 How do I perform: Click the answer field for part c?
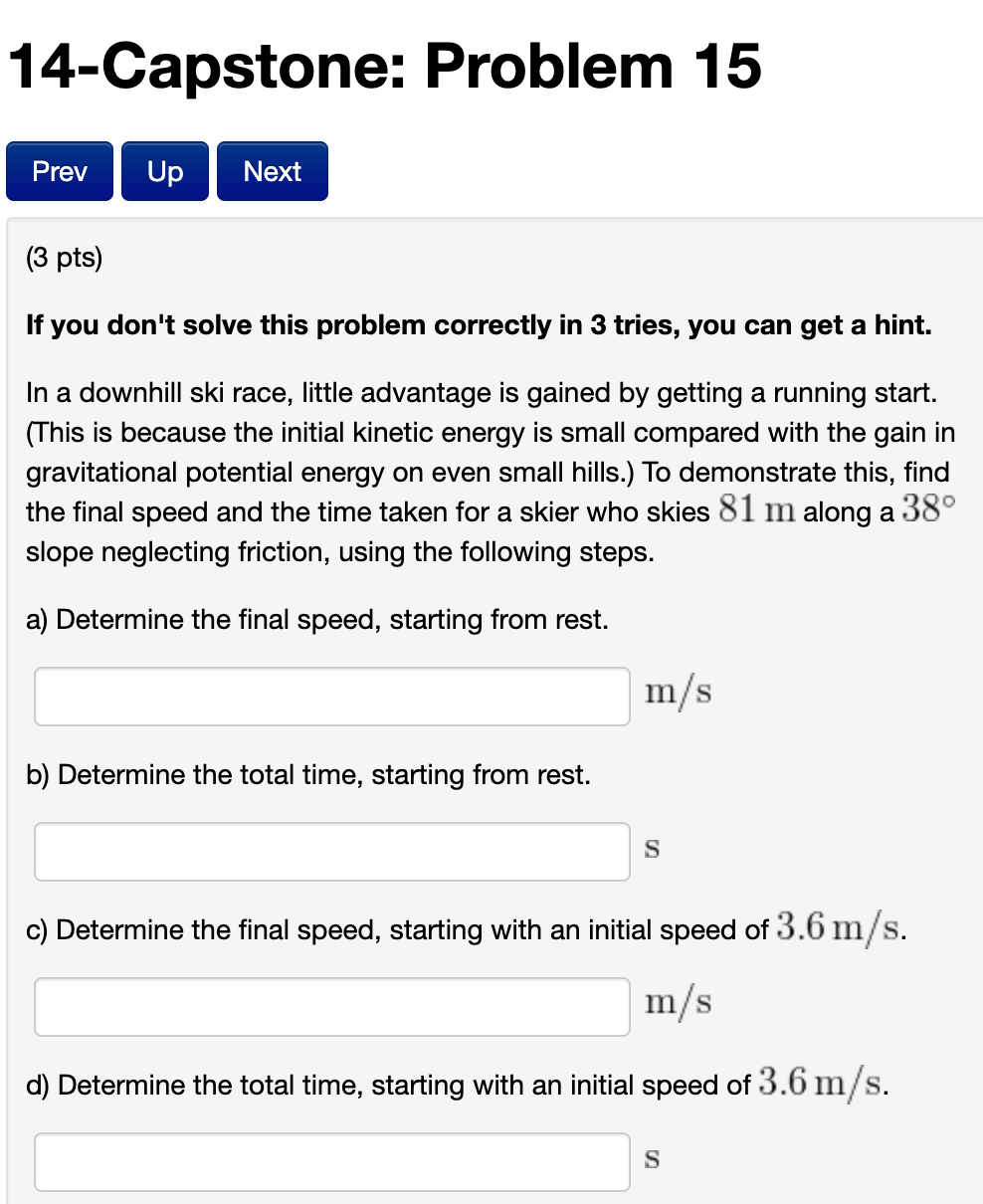(x=331, y=1006)
